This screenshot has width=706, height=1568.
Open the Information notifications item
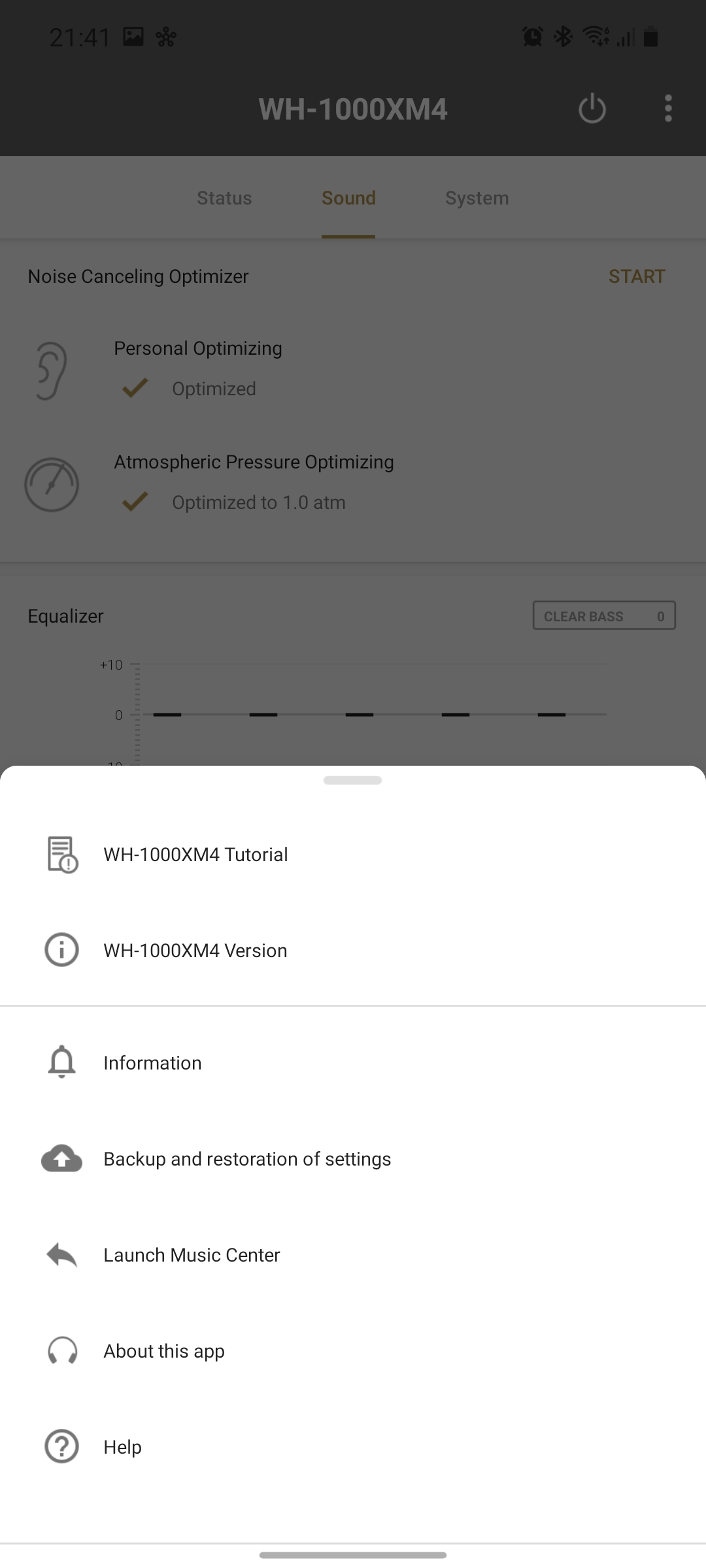[x=152, y=1063]
